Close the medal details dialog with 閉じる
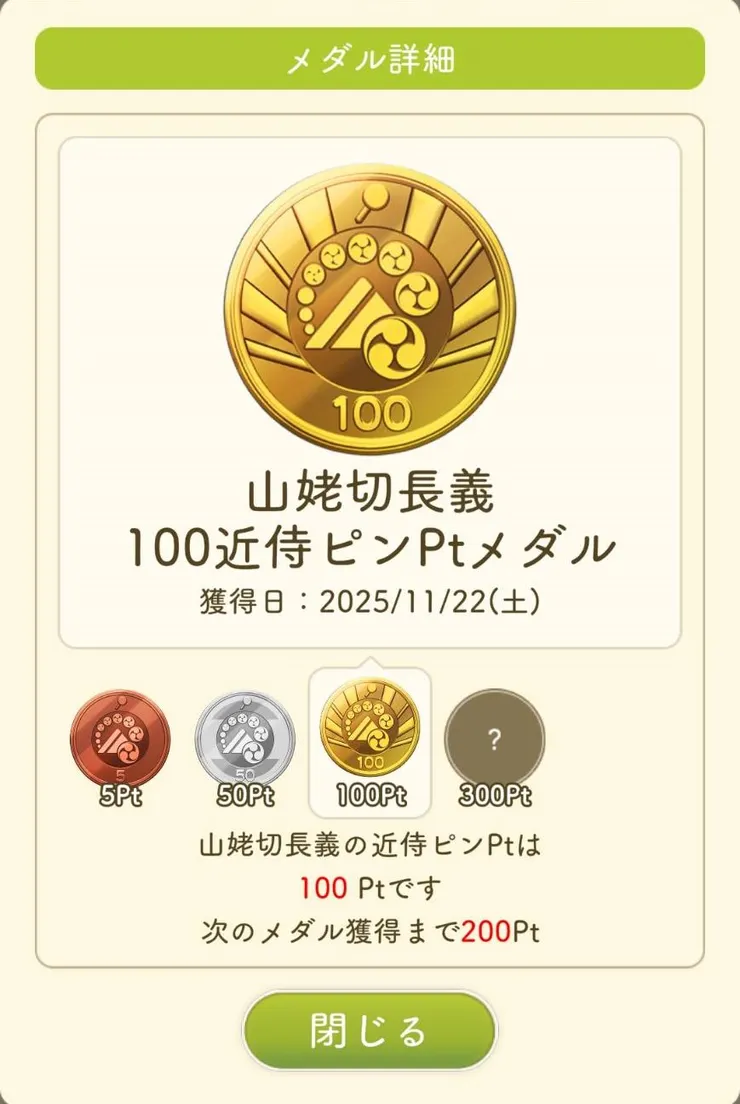This screenshot has width=740, height=1104. pyautogui.click(x=369, y=1030)
